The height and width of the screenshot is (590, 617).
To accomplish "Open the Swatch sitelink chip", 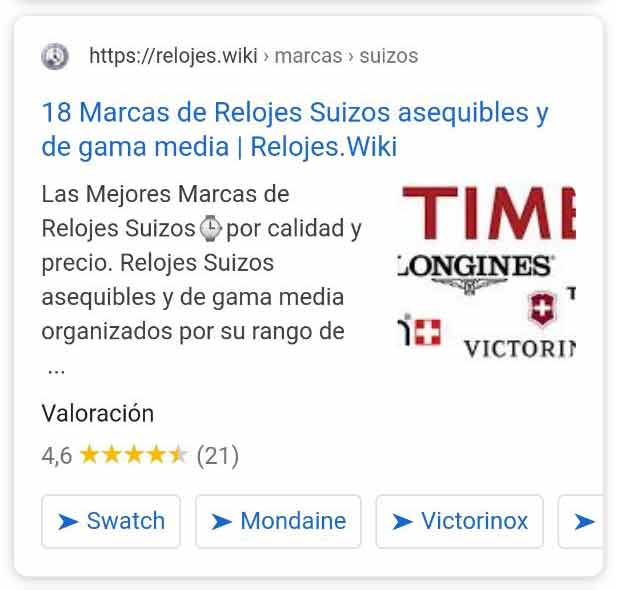I will pos(111,521).
